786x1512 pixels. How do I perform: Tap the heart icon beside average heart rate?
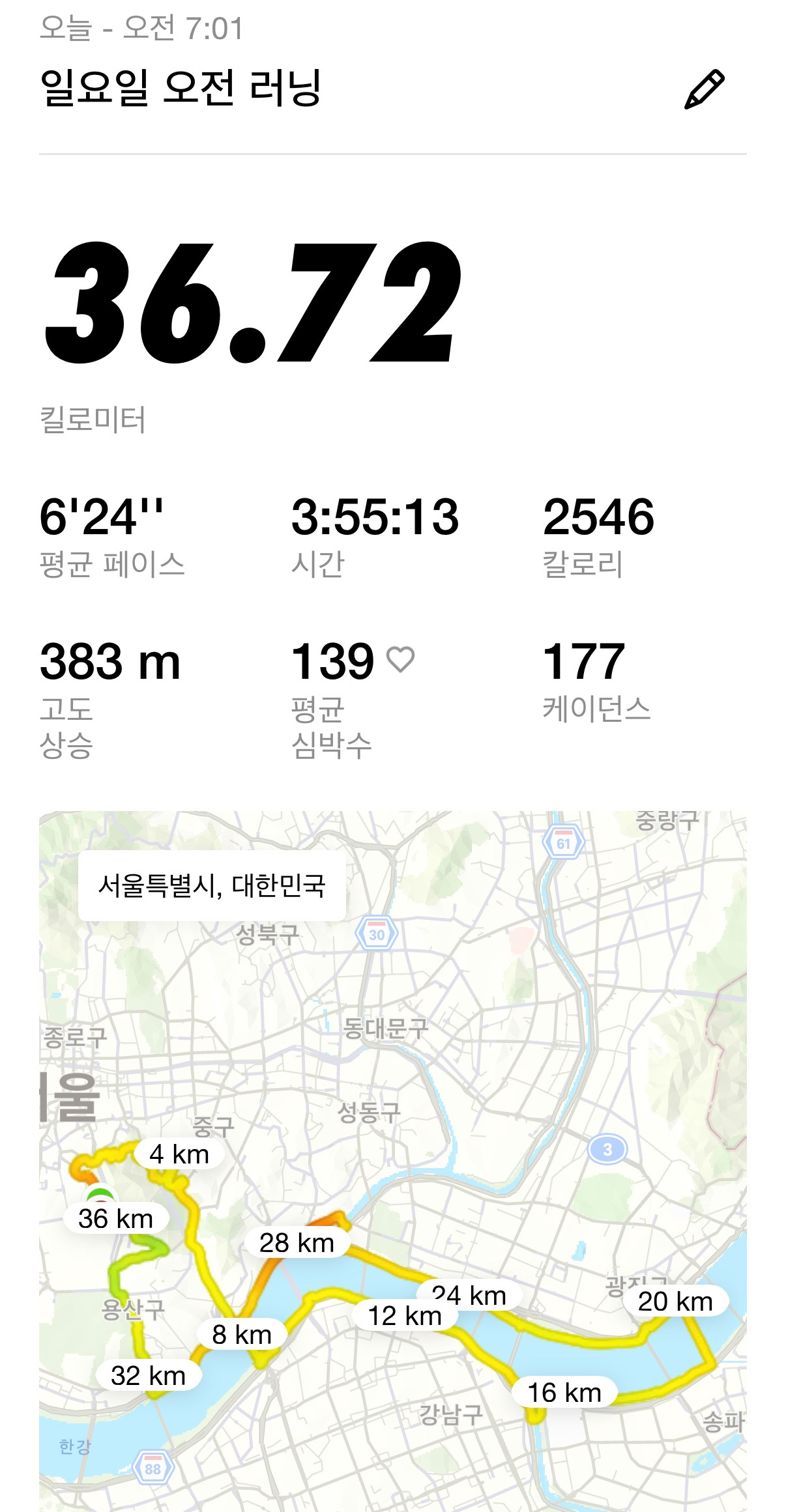point(400,660)
